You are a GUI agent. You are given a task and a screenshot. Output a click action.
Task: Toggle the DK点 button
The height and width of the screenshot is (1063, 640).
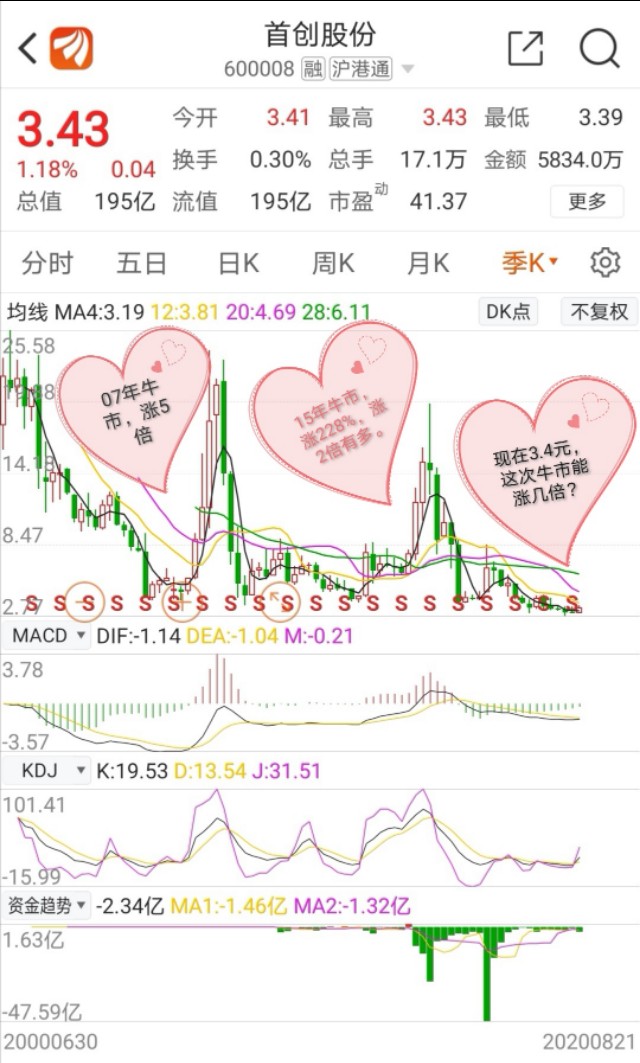tap(508, 311)
